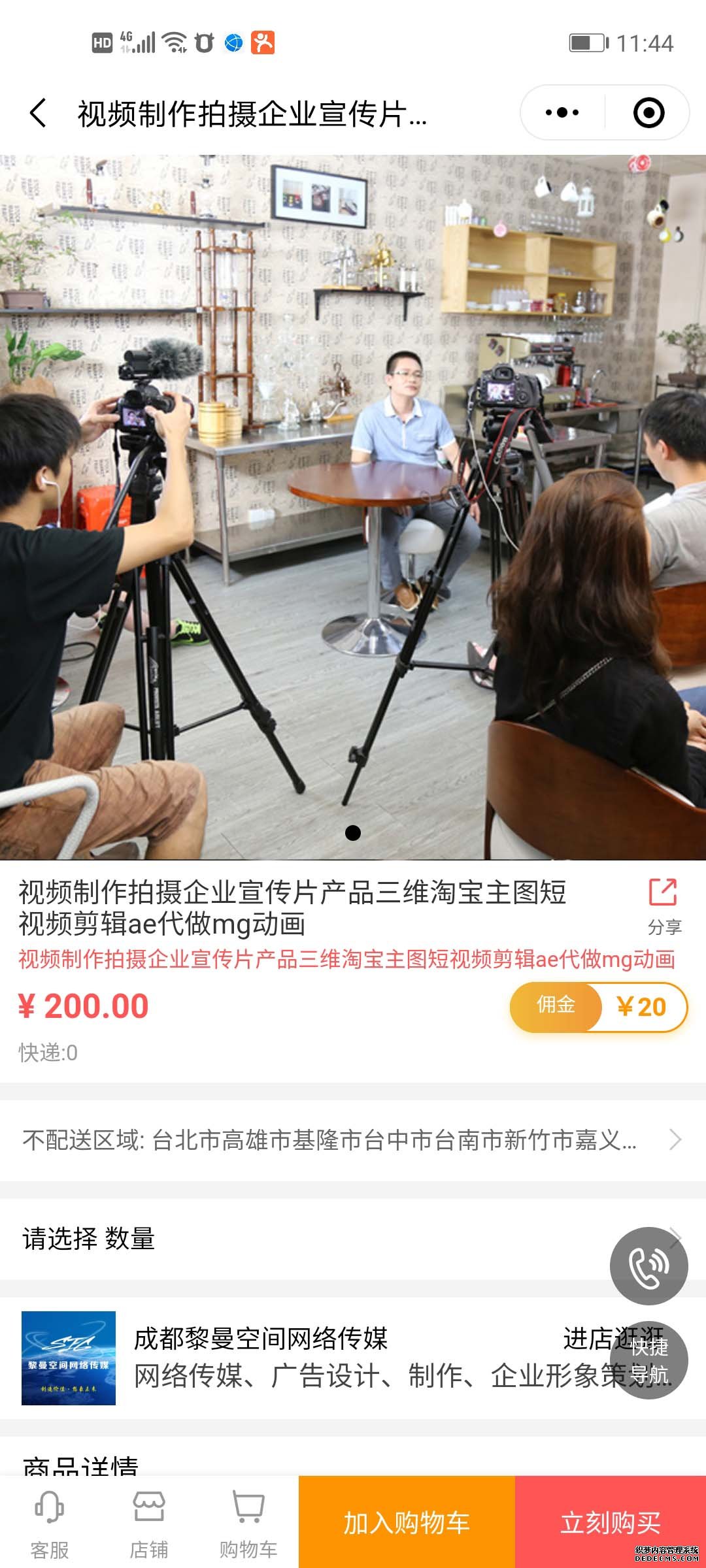
Task: Expand the 不配送区域 region list
Action: [353, 1140]
